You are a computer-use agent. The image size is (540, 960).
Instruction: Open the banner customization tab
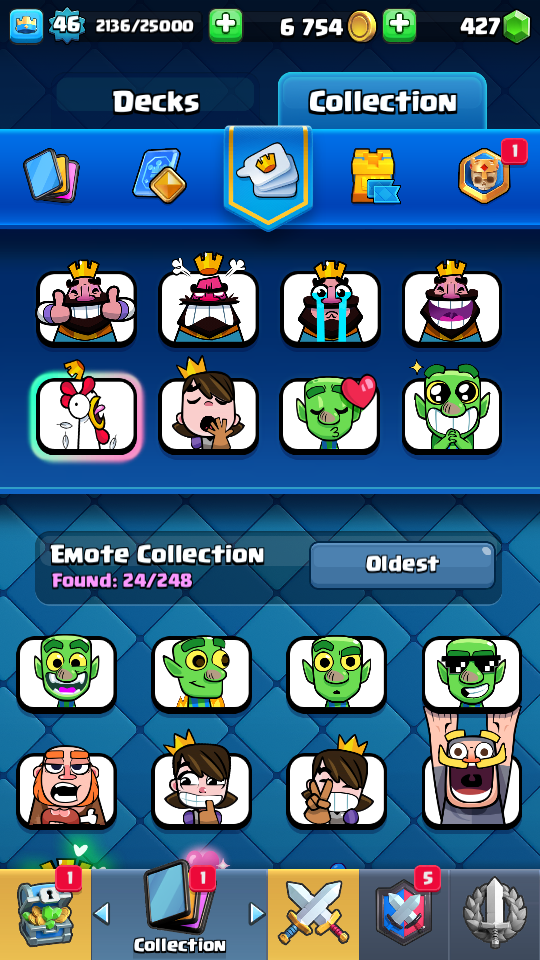159,176
